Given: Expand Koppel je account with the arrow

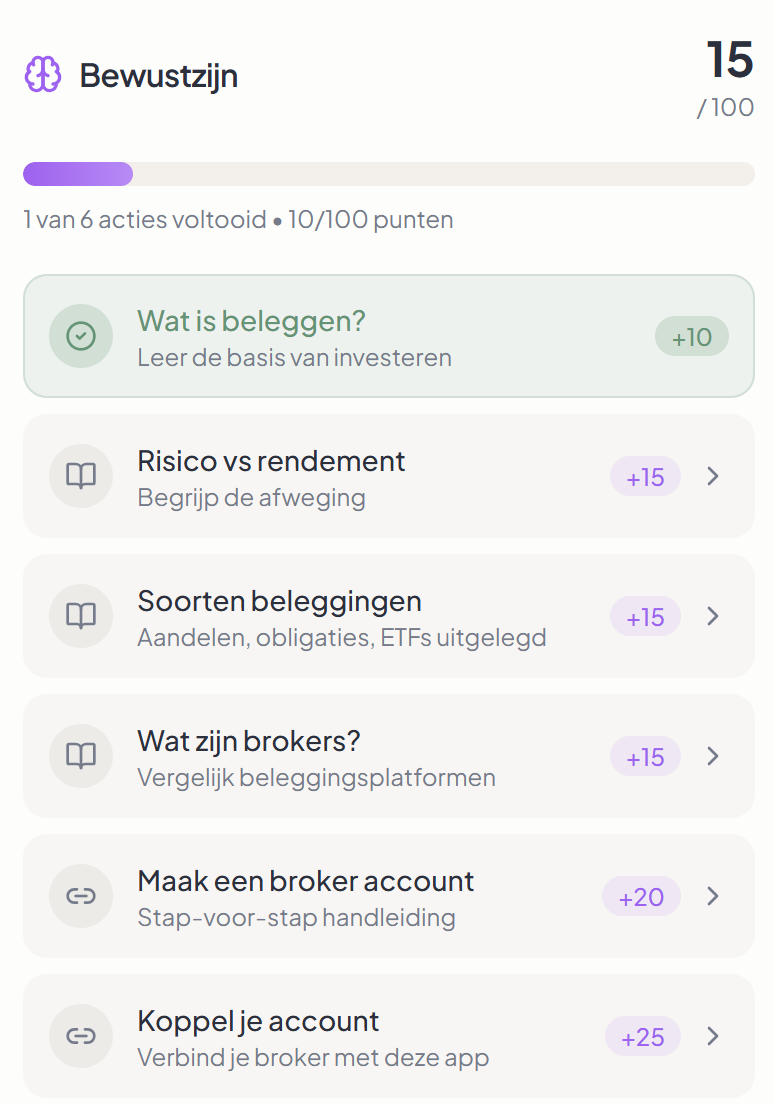Looking at the screenshot, I should pos(712,1036).
